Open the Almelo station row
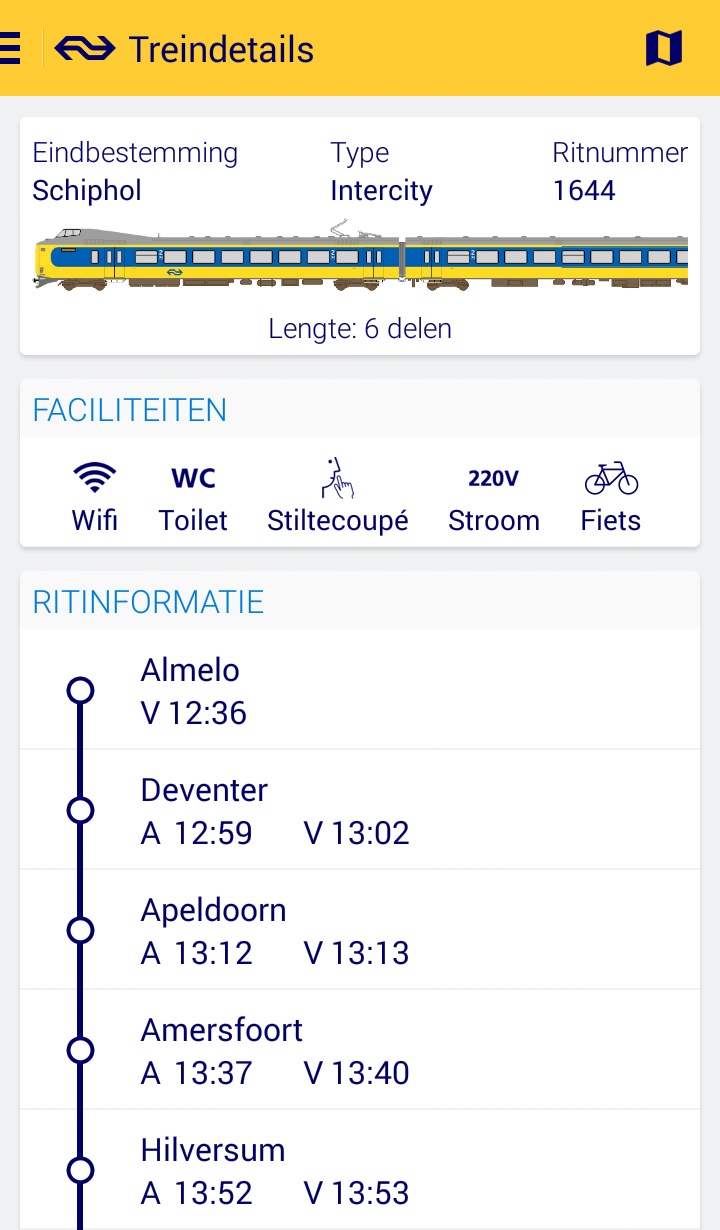 [x=360, y=690]
